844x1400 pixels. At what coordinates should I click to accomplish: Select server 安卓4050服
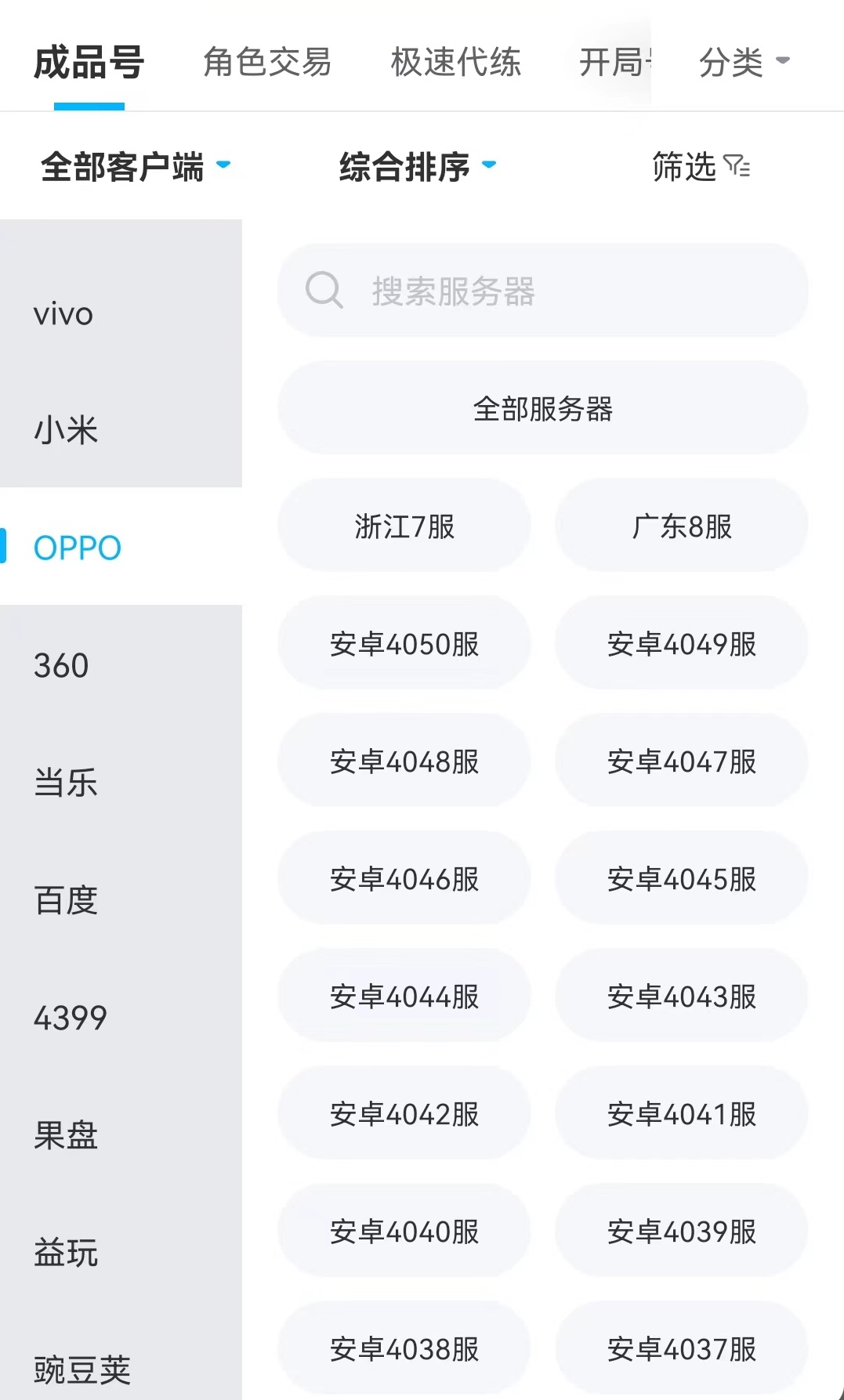click(404, 643)
